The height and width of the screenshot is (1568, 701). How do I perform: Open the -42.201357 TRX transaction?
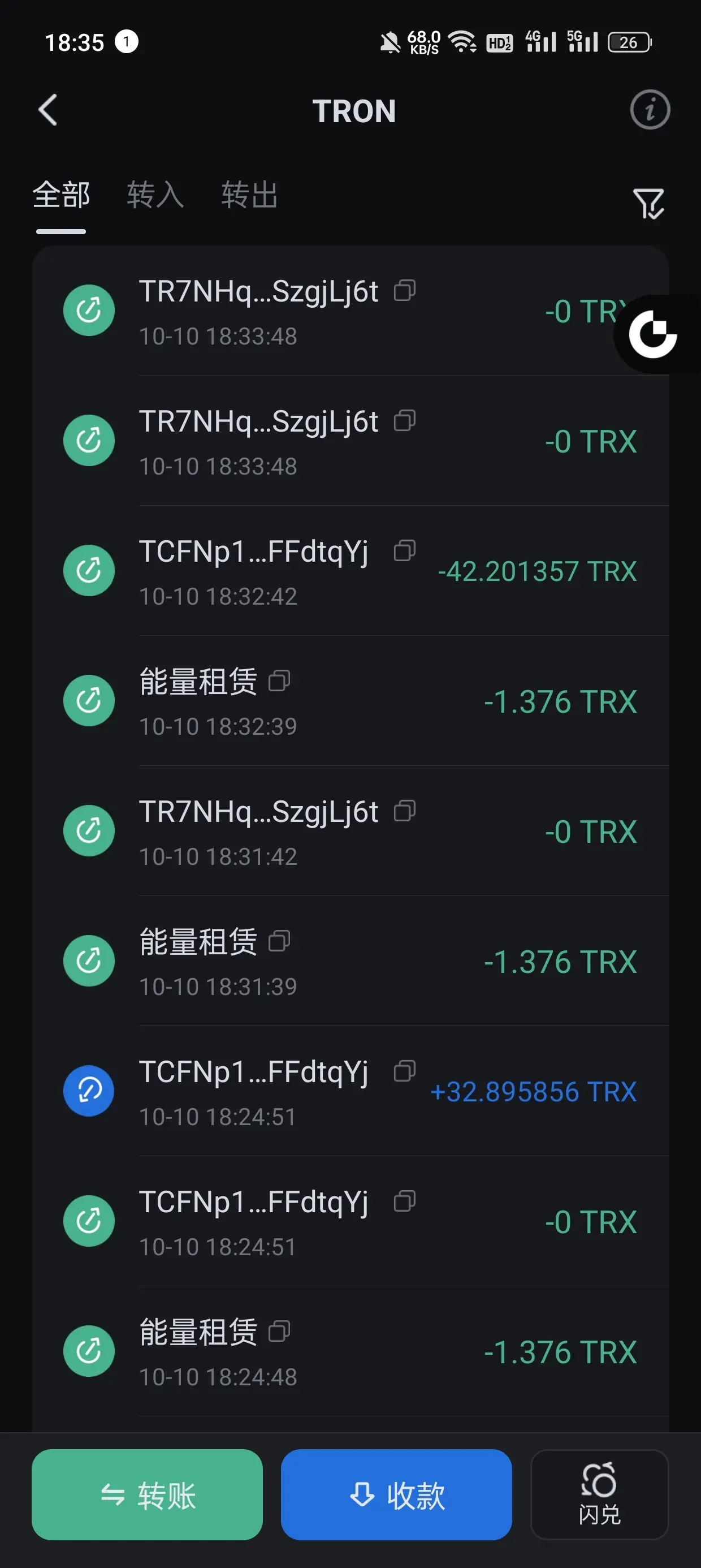click(x=350, y=571)
